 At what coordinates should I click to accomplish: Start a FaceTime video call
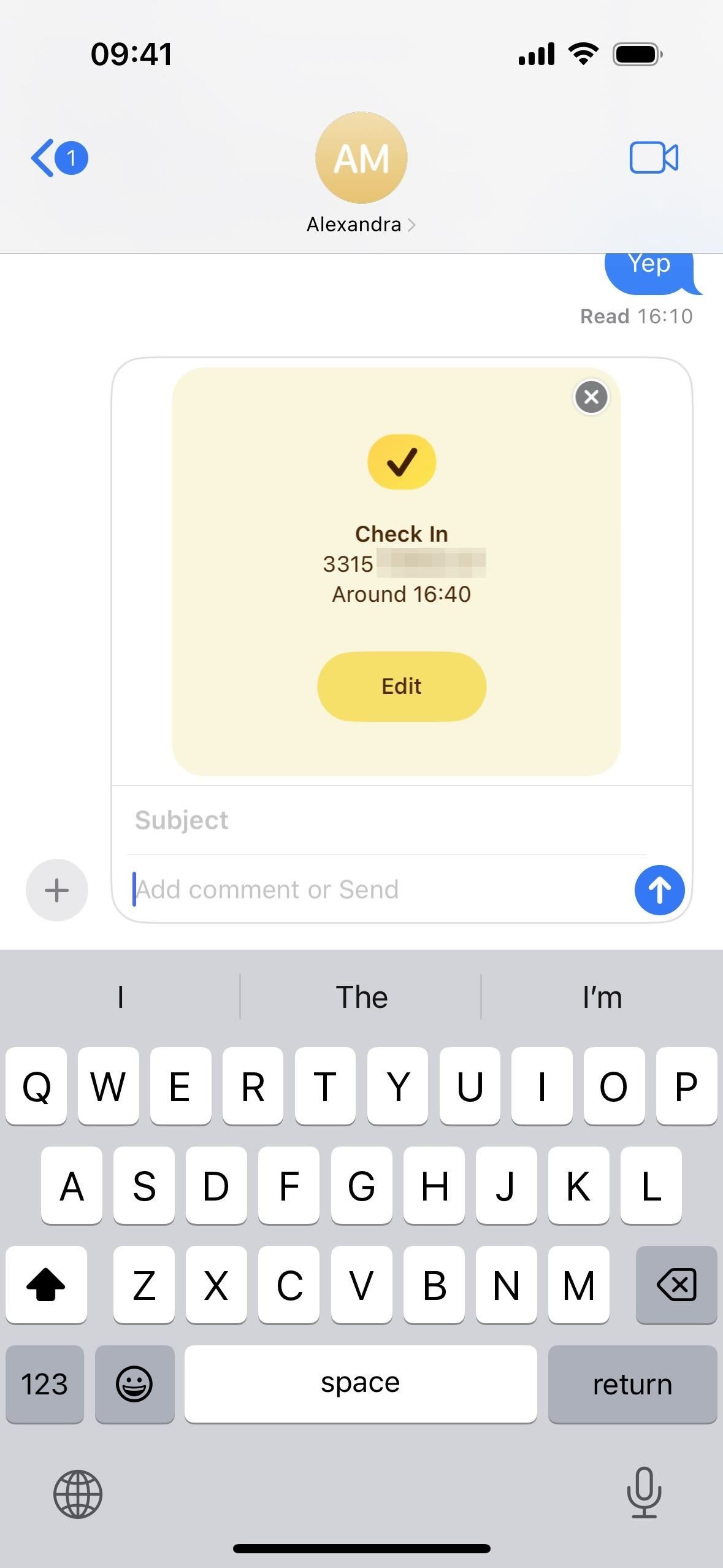(x=654, y=158)
